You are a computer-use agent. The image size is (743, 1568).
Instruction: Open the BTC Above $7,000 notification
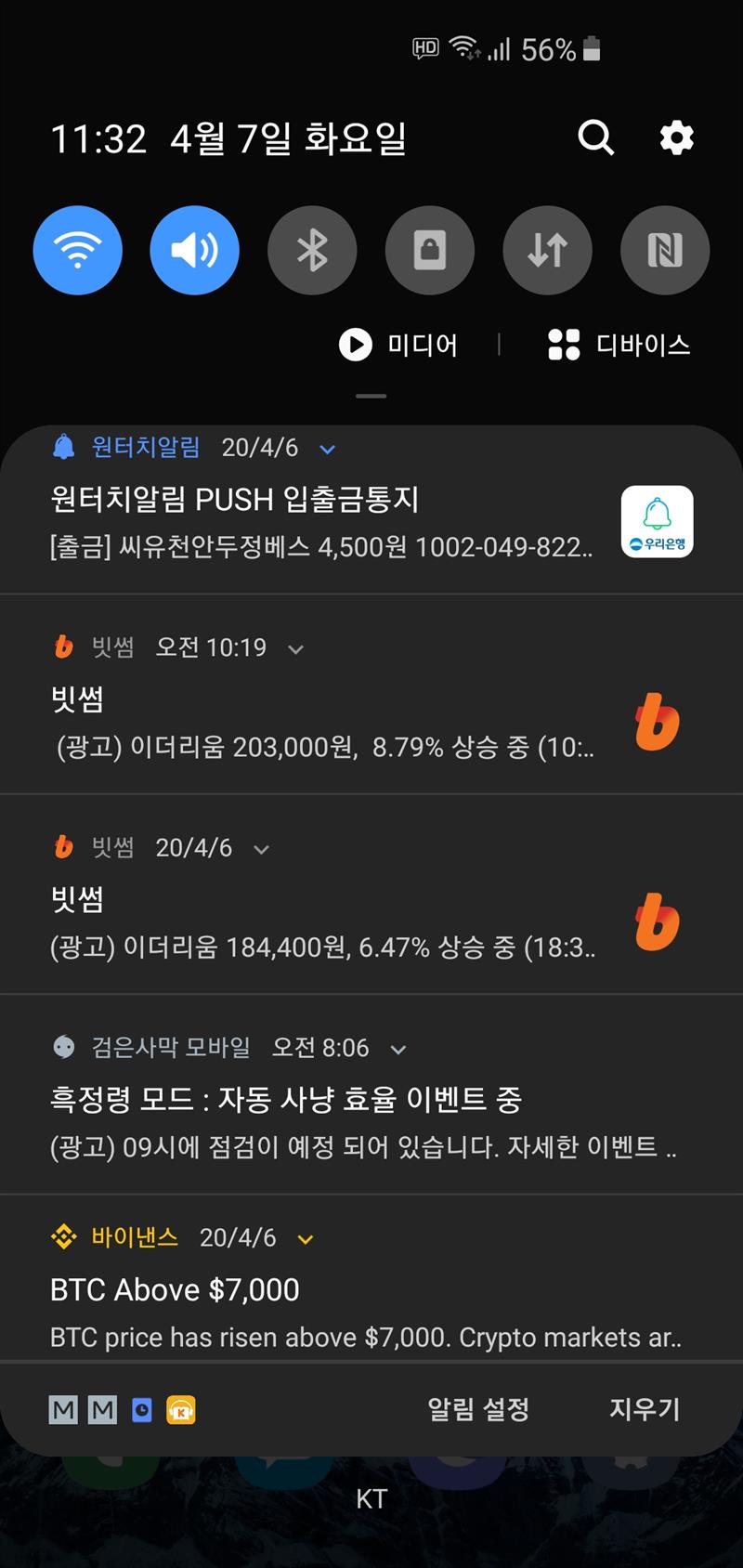tap(371, 1279)
